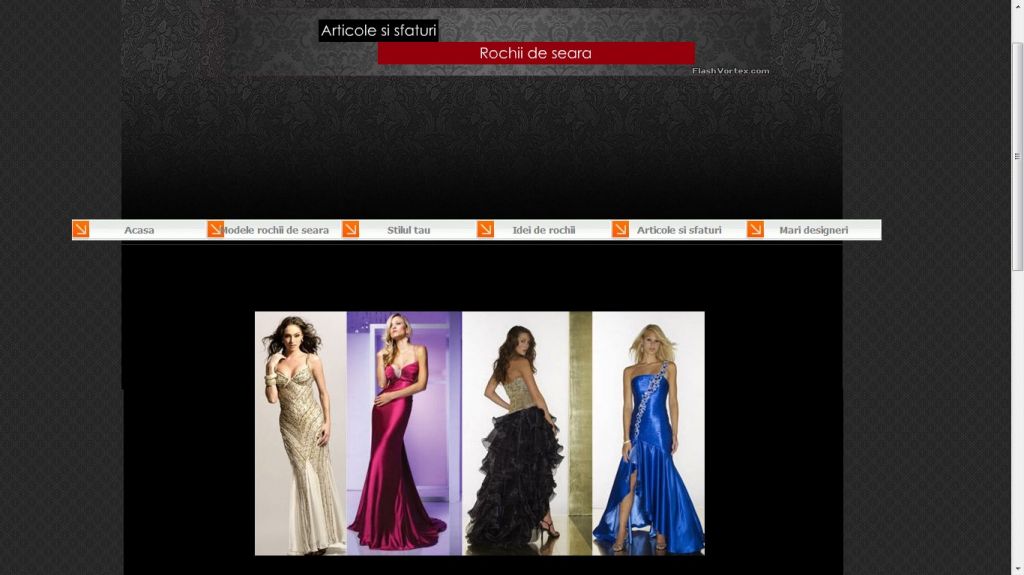Select the Stilul tau menu item
This screenshot has height=575, width=1024.
(408, 230)
